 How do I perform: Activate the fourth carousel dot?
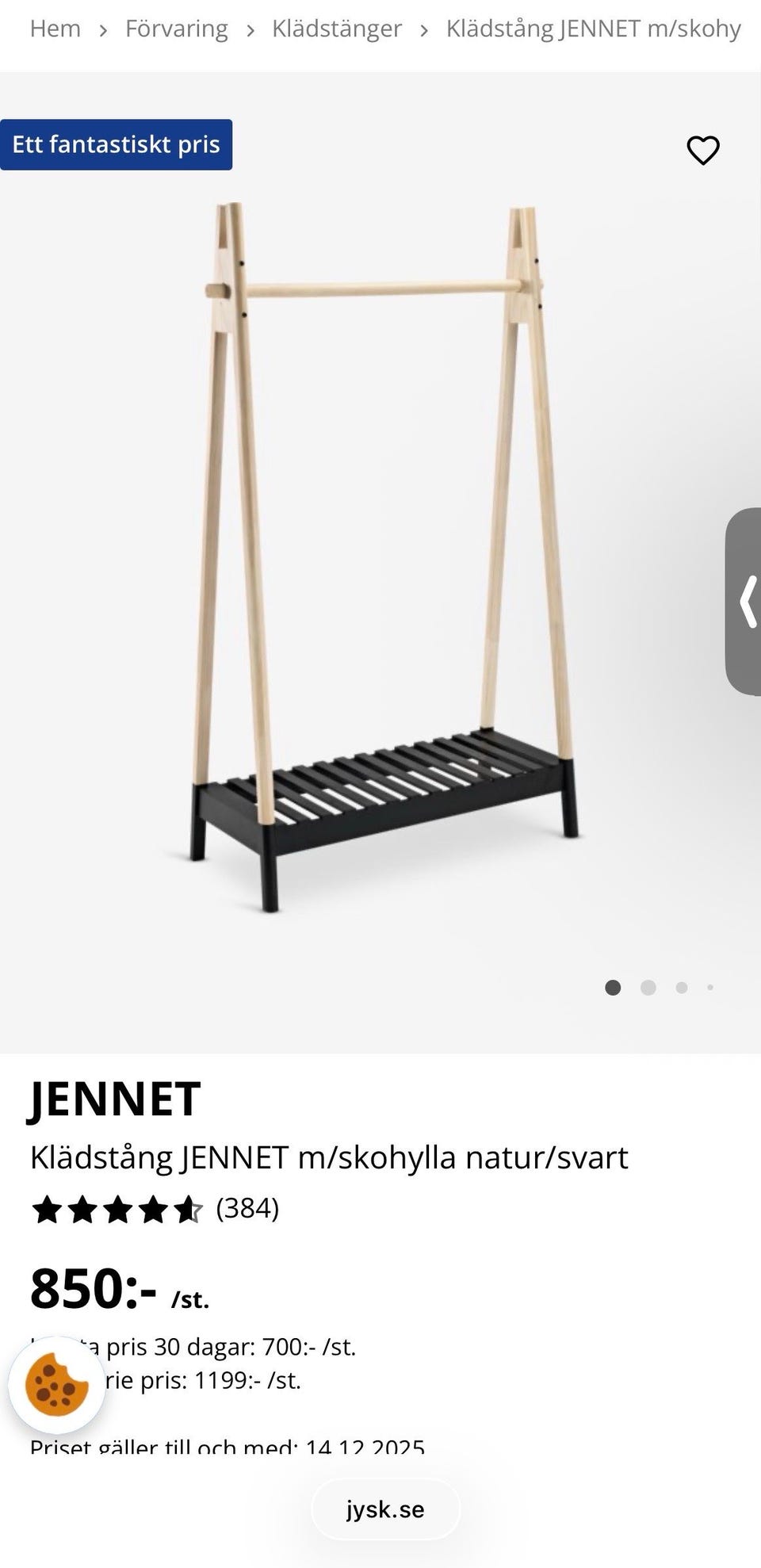710,988
